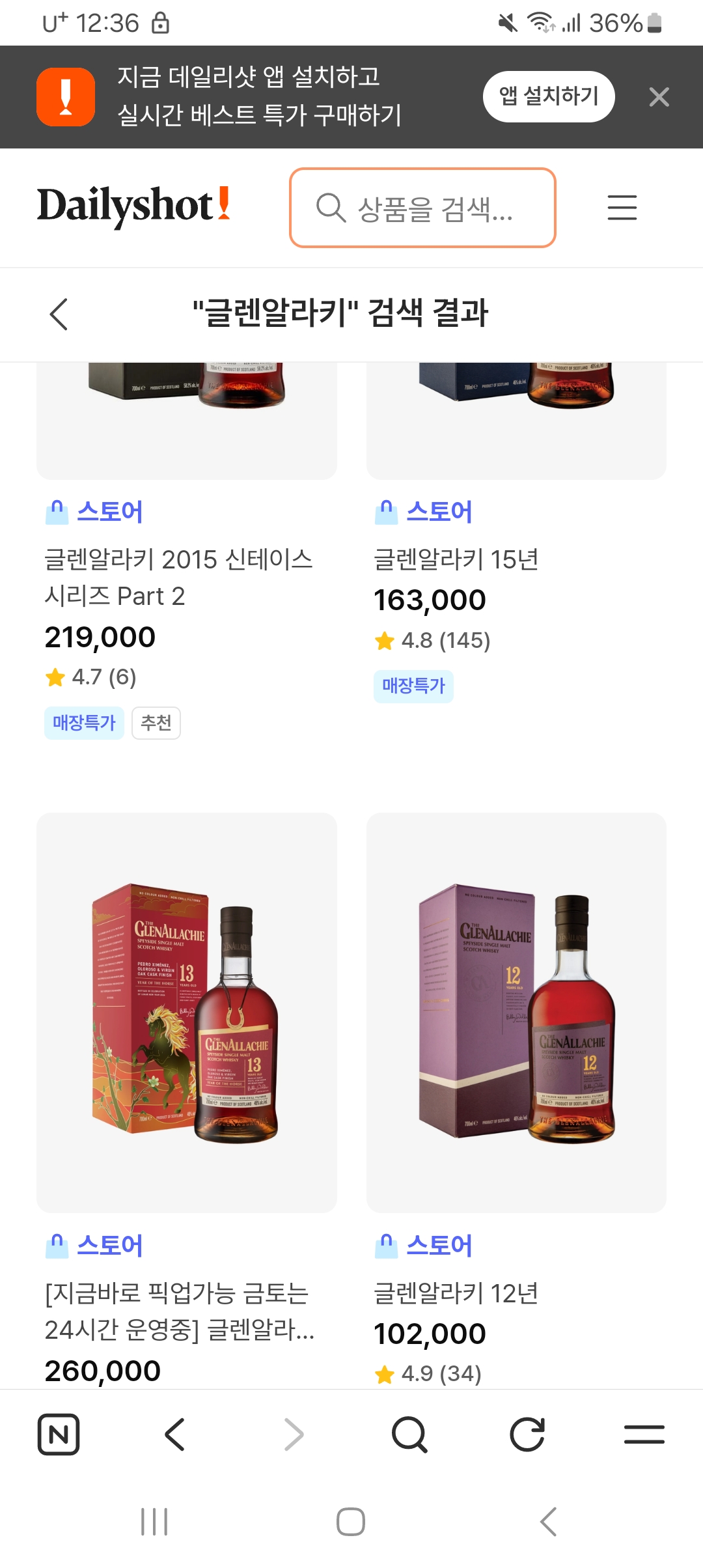Go back a page in browser toolbar
The height and width of the screenshot is (1568, 703).
175,1435
